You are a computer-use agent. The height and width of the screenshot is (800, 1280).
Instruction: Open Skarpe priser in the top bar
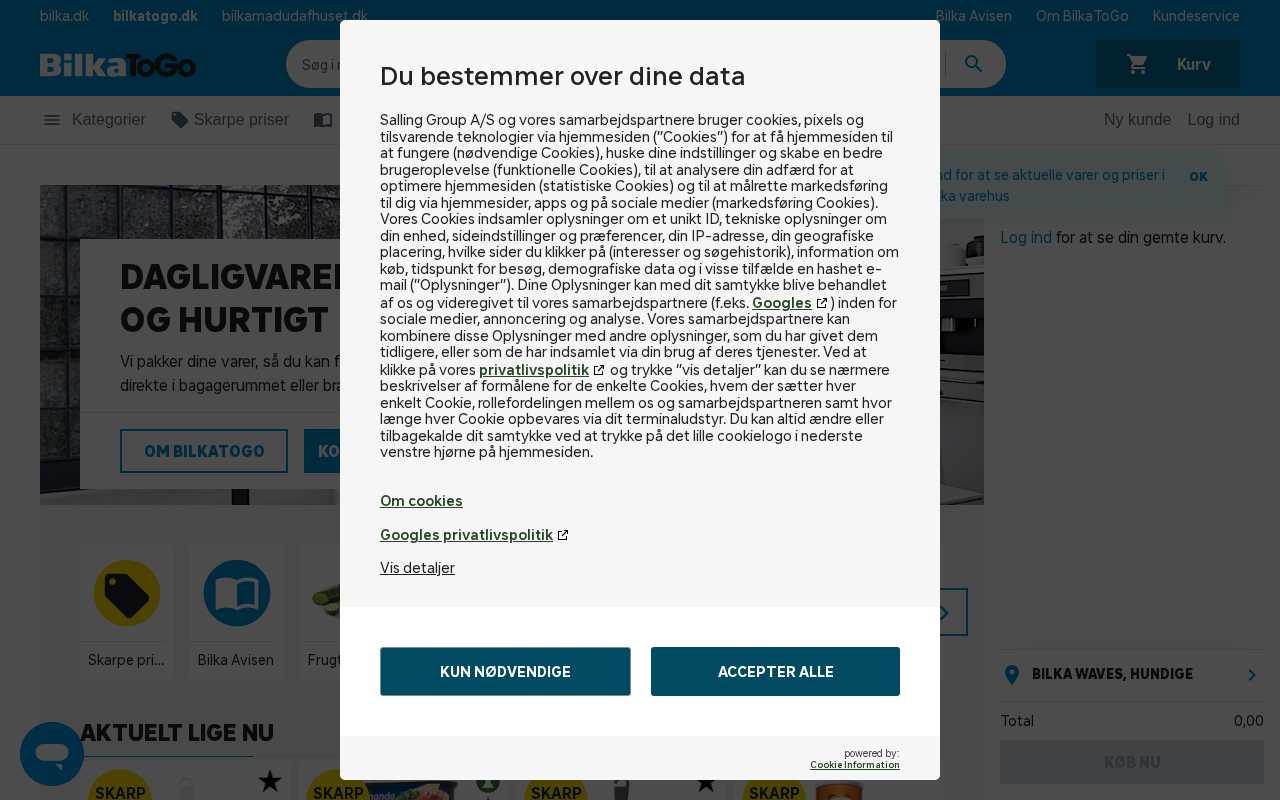[230, 120]
